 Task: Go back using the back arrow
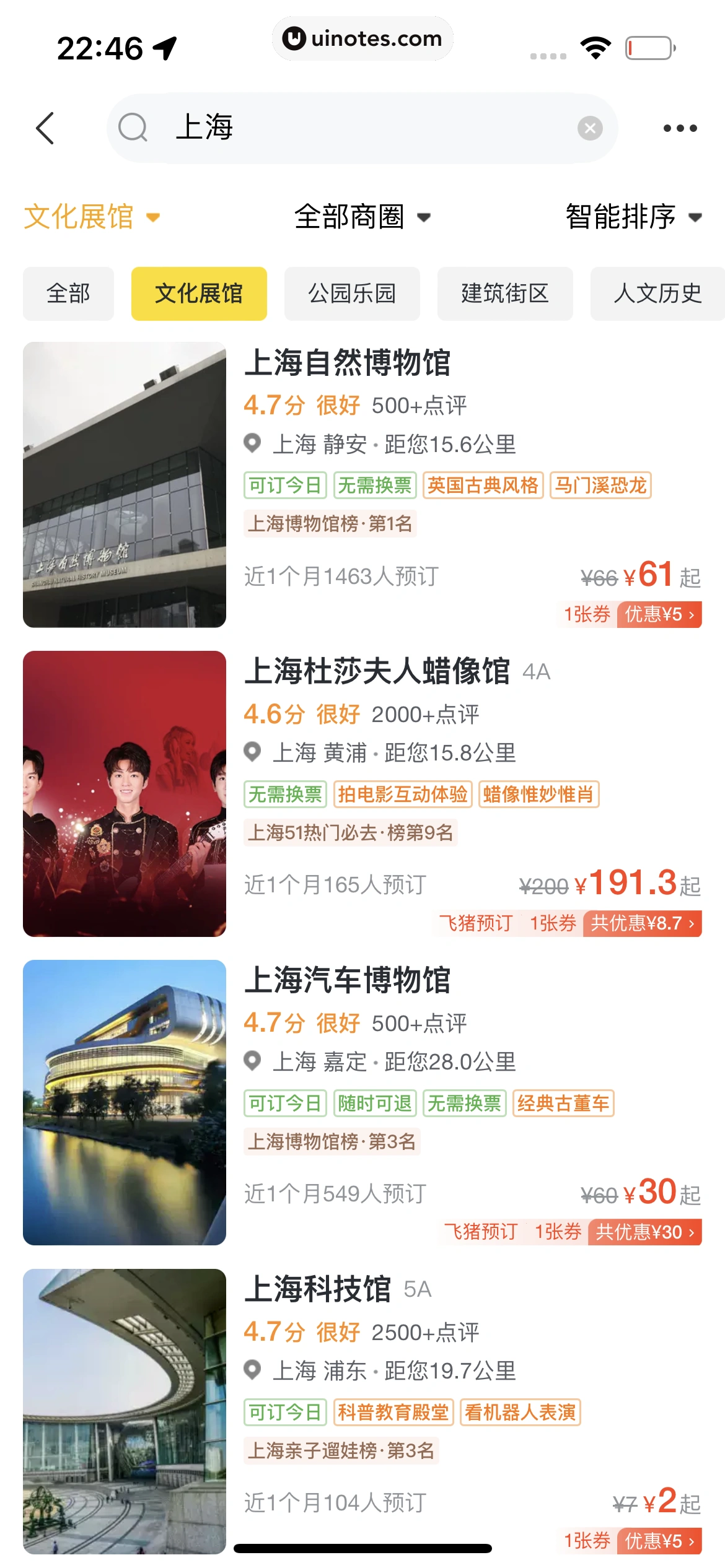click(x=45, y=128)
